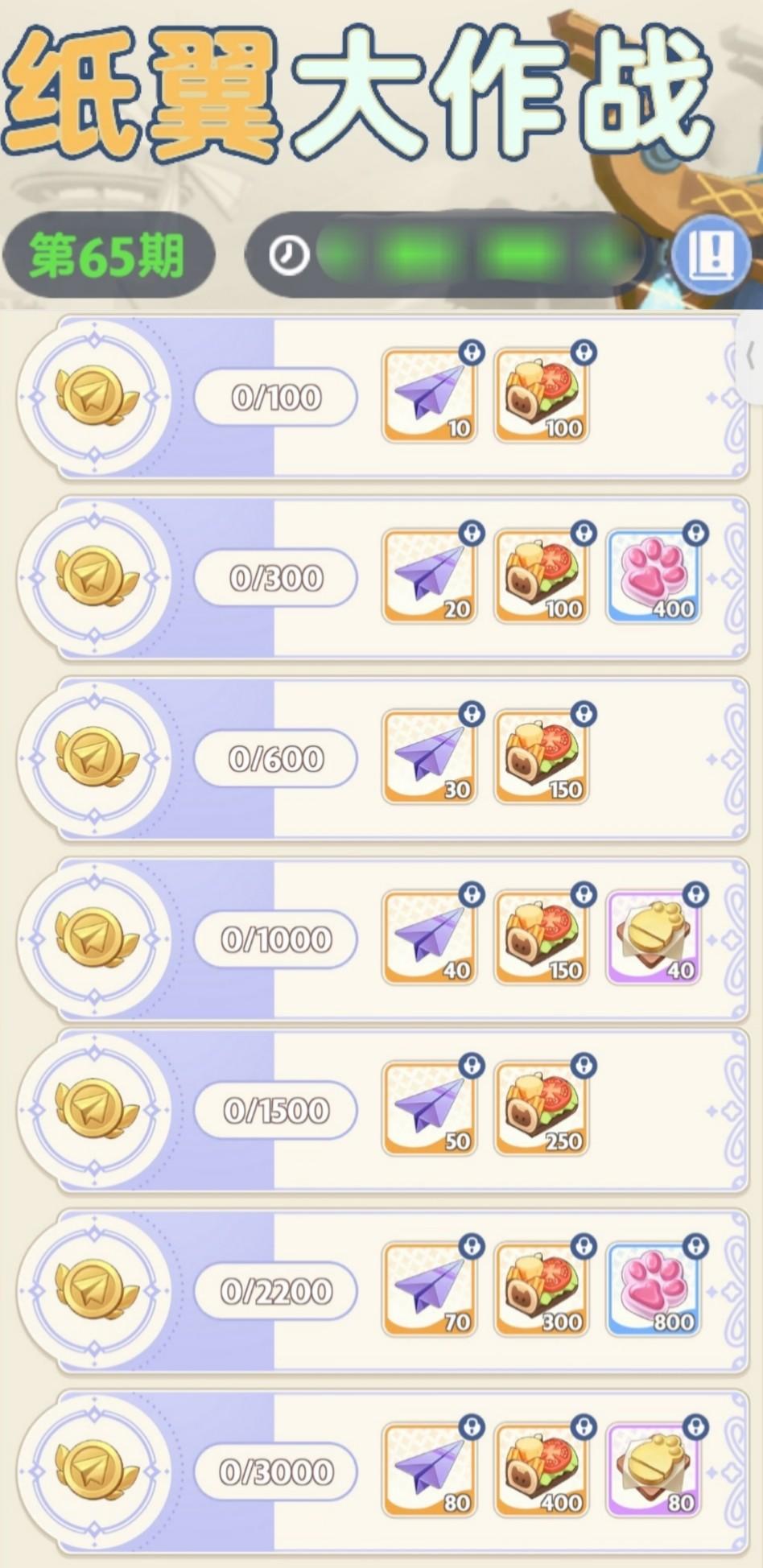Select the 100 sandwich reward in first row

[x=542, y=393]
